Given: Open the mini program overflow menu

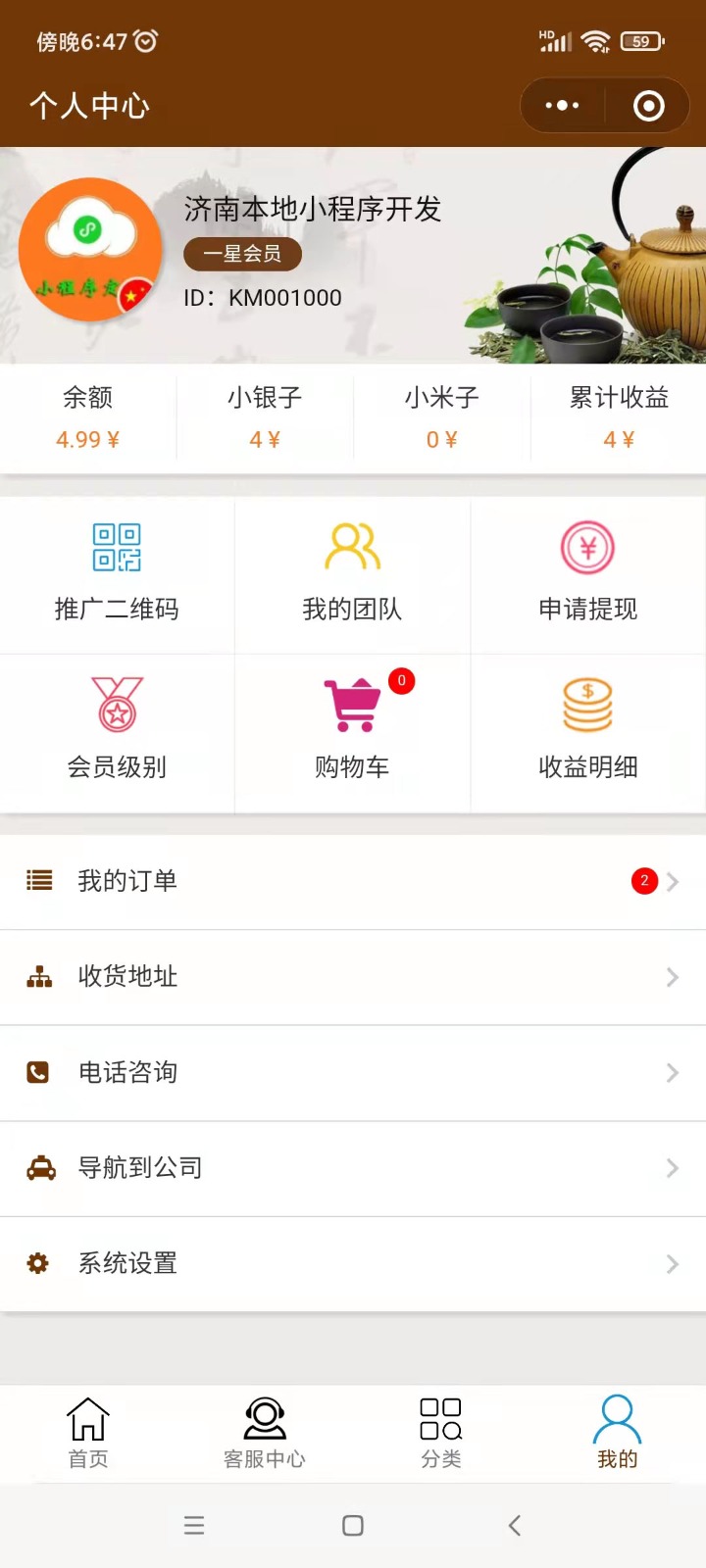Looking at the screenshot, I should [562, 106].
